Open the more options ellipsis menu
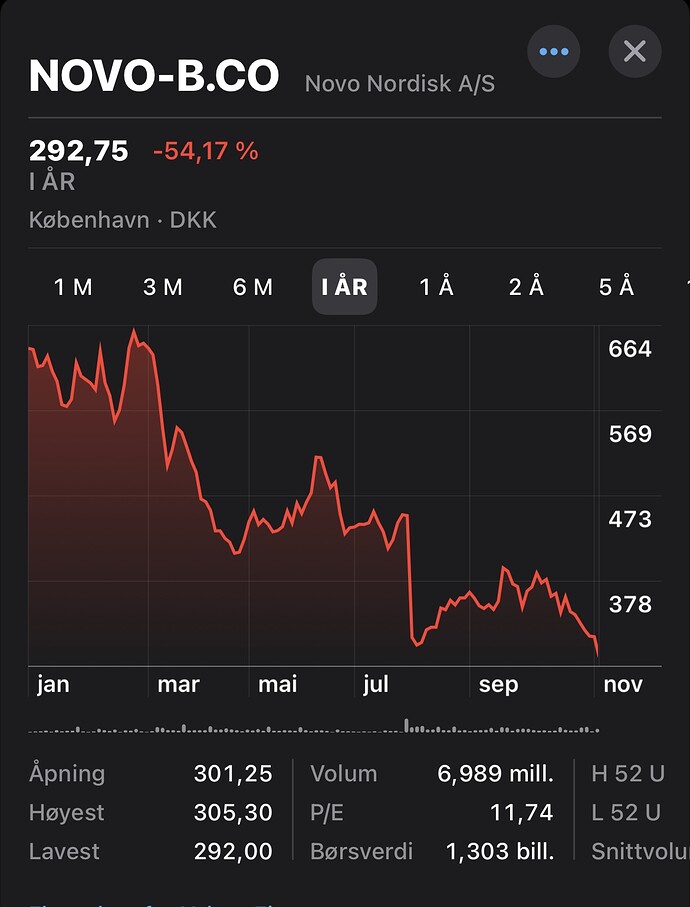This screenshot has height=907, width=690. [x=553, y=51]
